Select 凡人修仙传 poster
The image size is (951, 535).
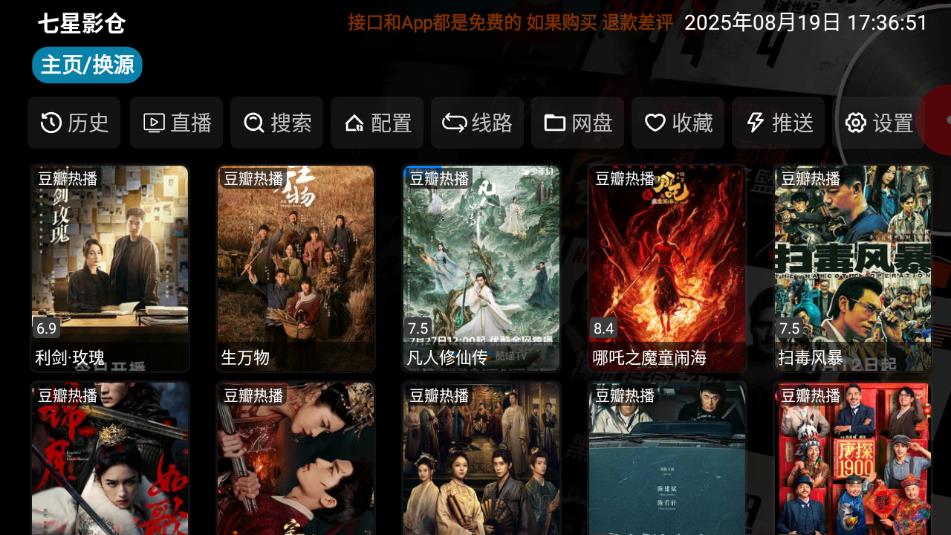(x=482, y=267)
